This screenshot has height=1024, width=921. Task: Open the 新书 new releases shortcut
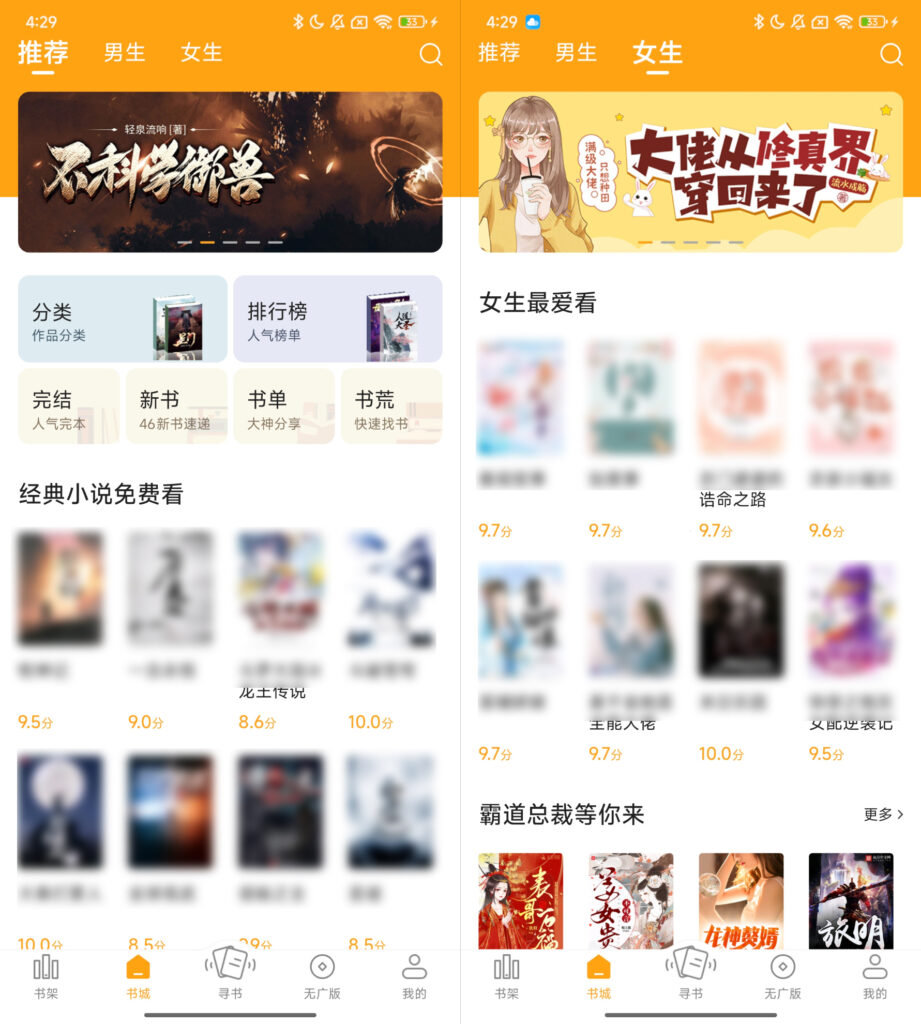click(x=176, y=406)
